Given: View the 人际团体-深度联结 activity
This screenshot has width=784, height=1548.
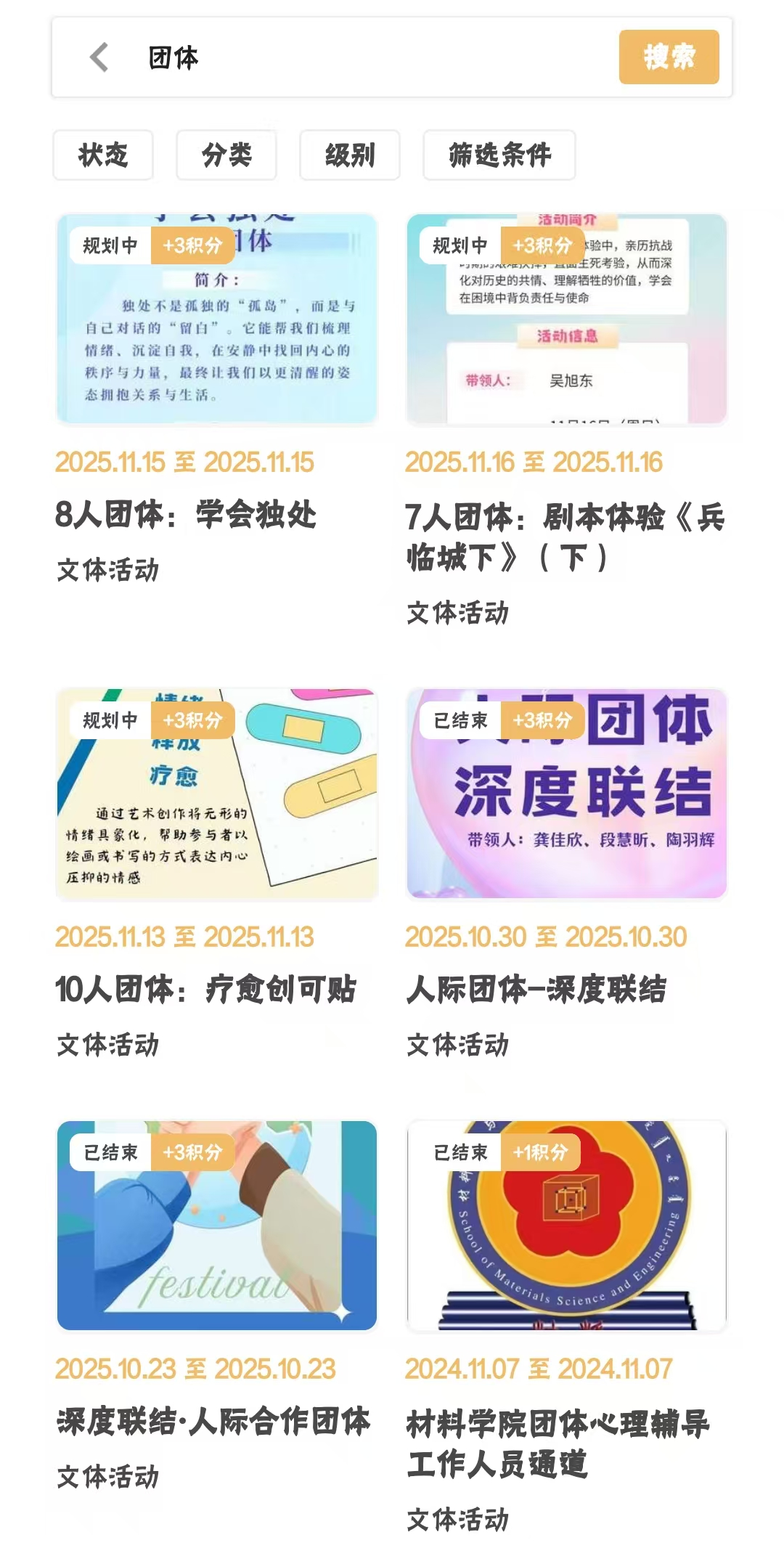Looking at the screenshot, I should point(567,794).
